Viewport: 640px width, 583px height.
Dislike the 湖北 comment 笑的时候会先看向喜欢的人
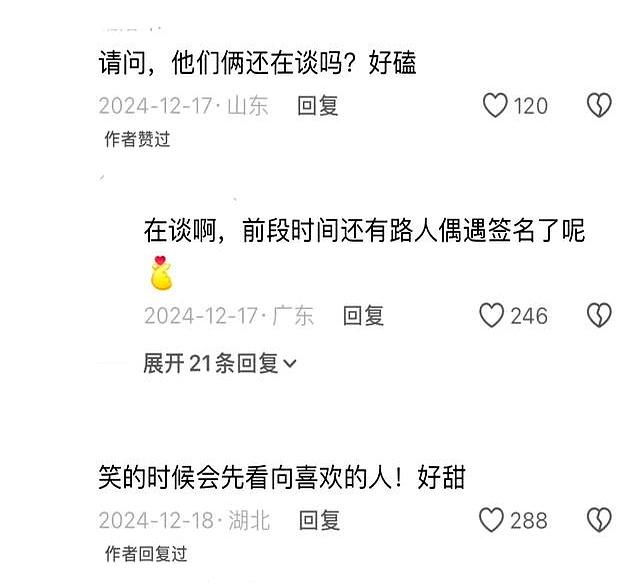[598, 520]
